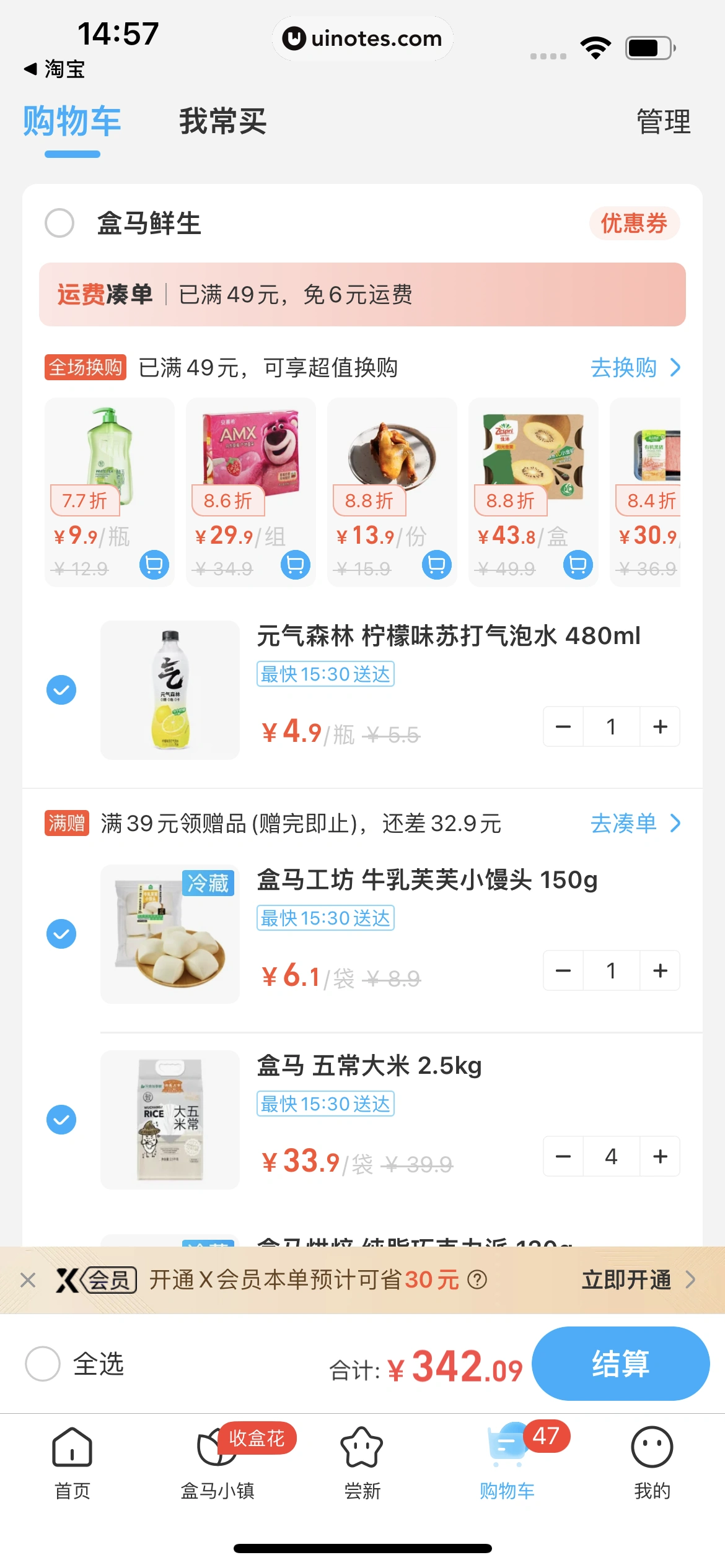Uncheck the 盒马 五常大米 item checkbox

61,1119
